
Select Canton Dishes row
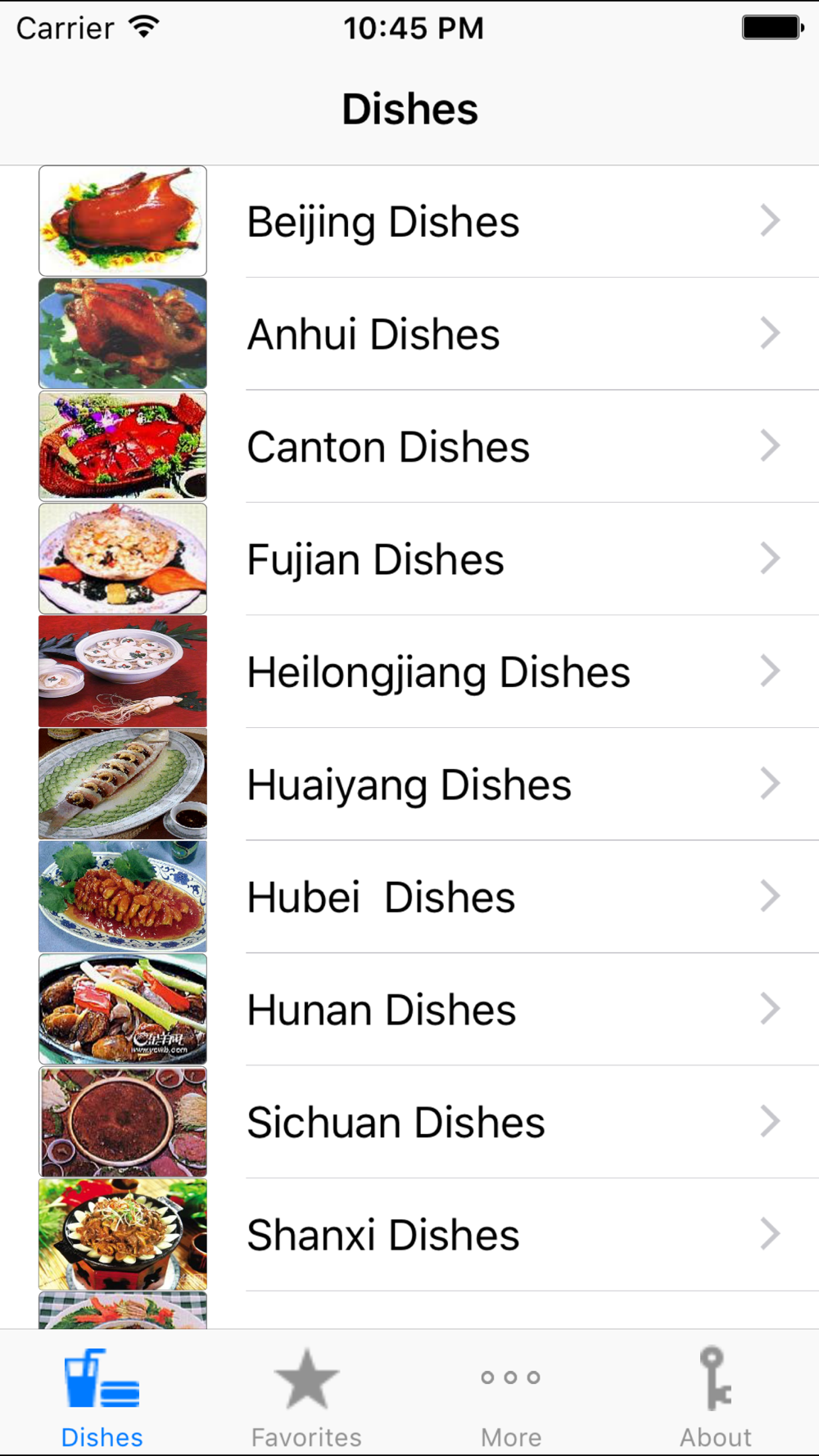pyautogui.click(x=409, y=446)
